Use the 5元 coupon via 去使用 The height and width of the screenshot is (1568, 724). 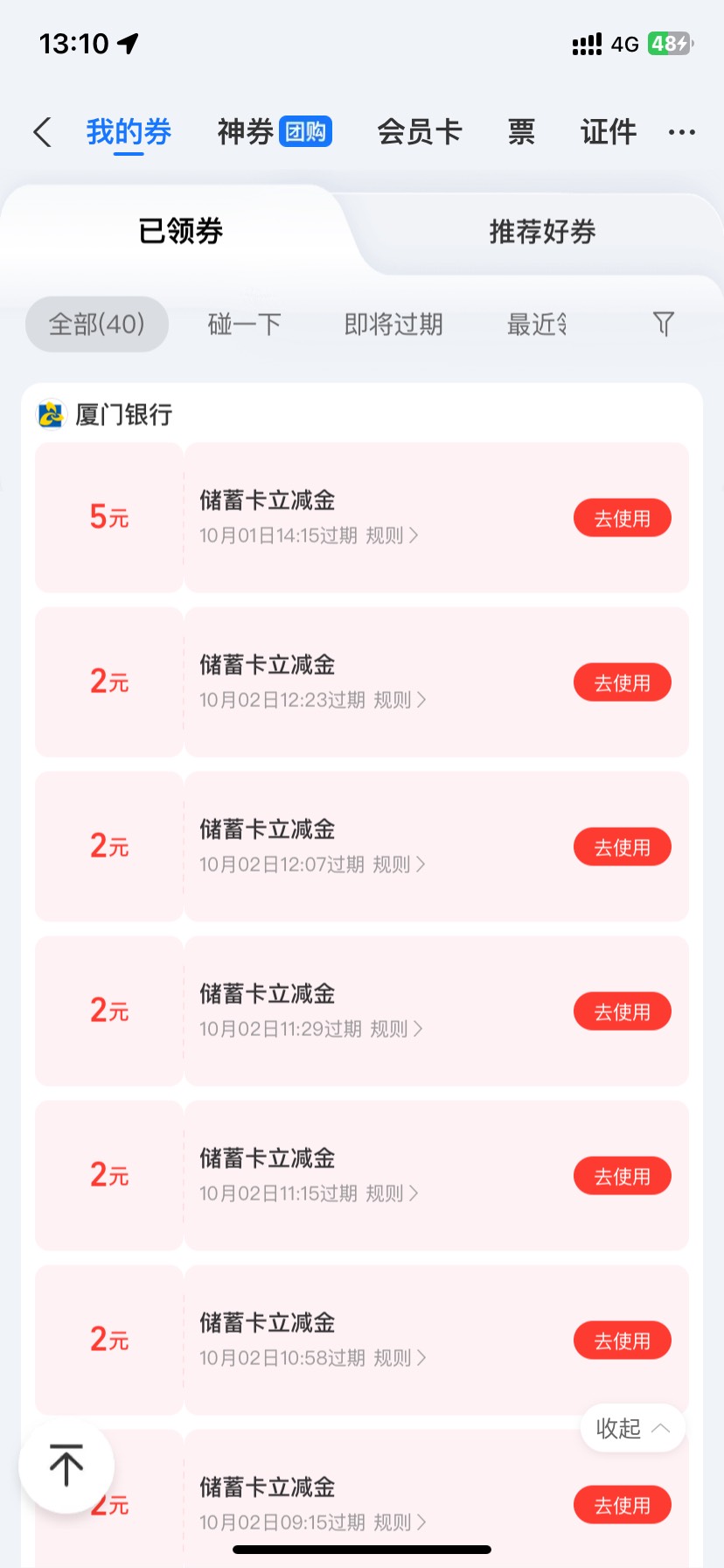[623, 518]
